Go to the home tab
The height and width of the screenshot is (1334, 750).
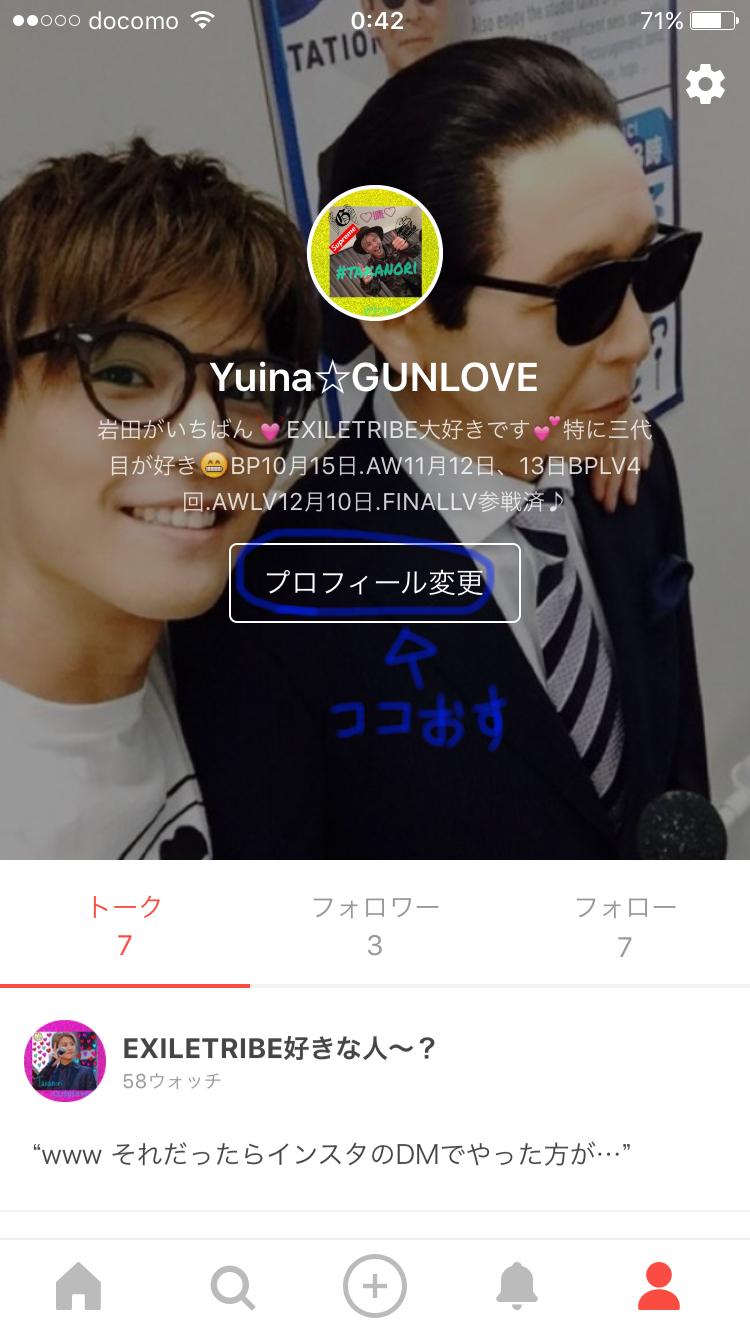79,1286
